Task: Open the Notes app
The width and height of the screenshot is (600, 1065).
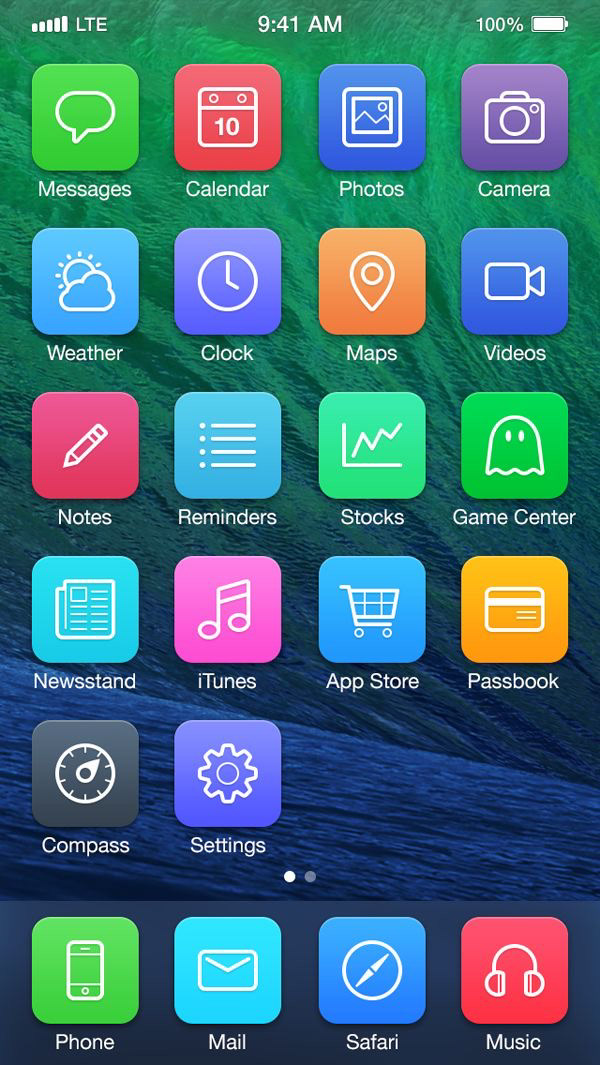Action: coord(85,446)
